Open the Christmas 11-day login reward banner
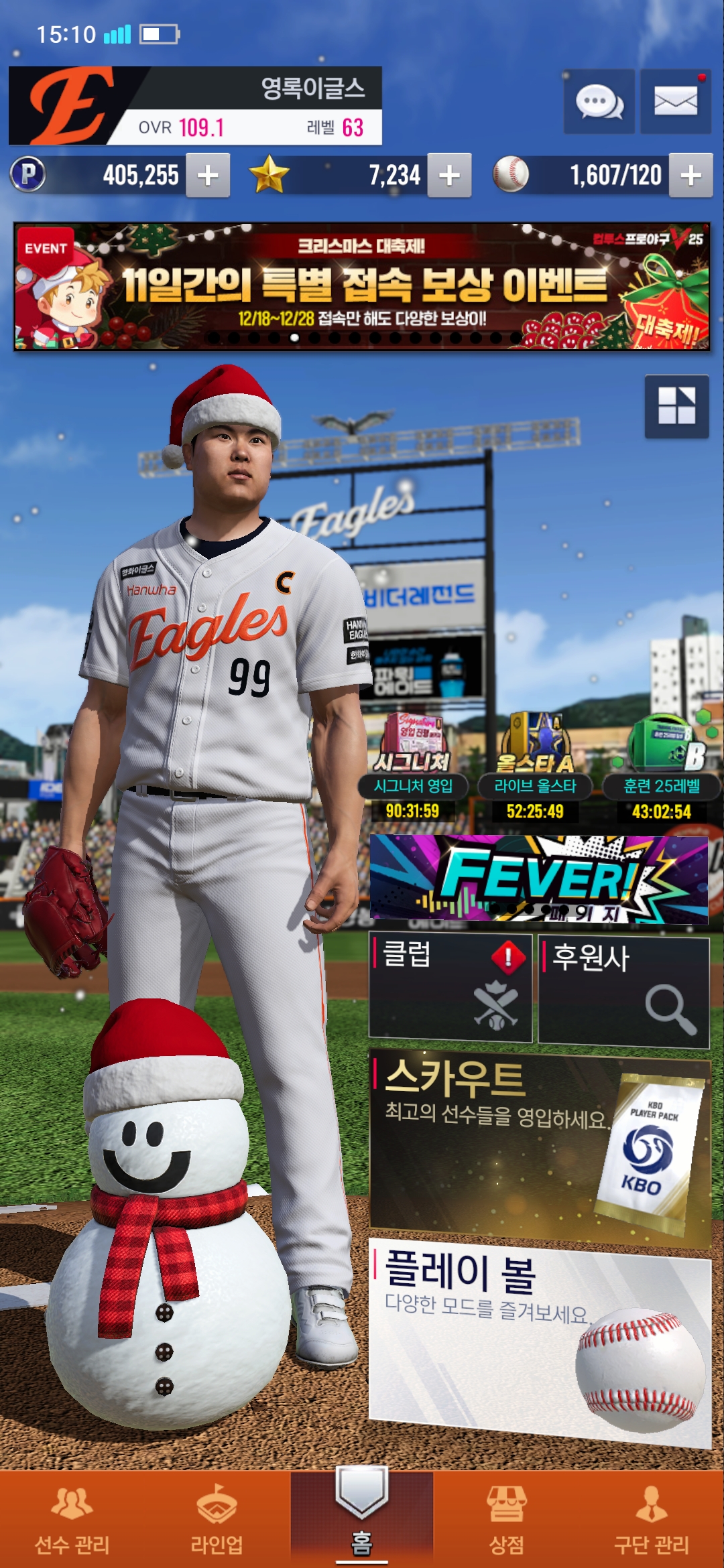This screenshot has width=724, height=1568. tap(362, 286)
